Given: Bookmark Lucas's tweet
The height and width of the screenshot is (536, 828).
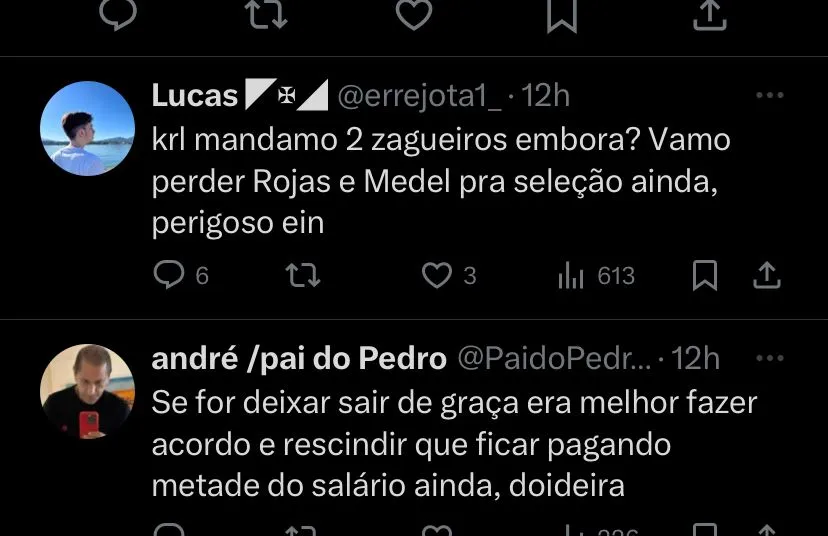Looking at the screenshot, I should (705, 275).
